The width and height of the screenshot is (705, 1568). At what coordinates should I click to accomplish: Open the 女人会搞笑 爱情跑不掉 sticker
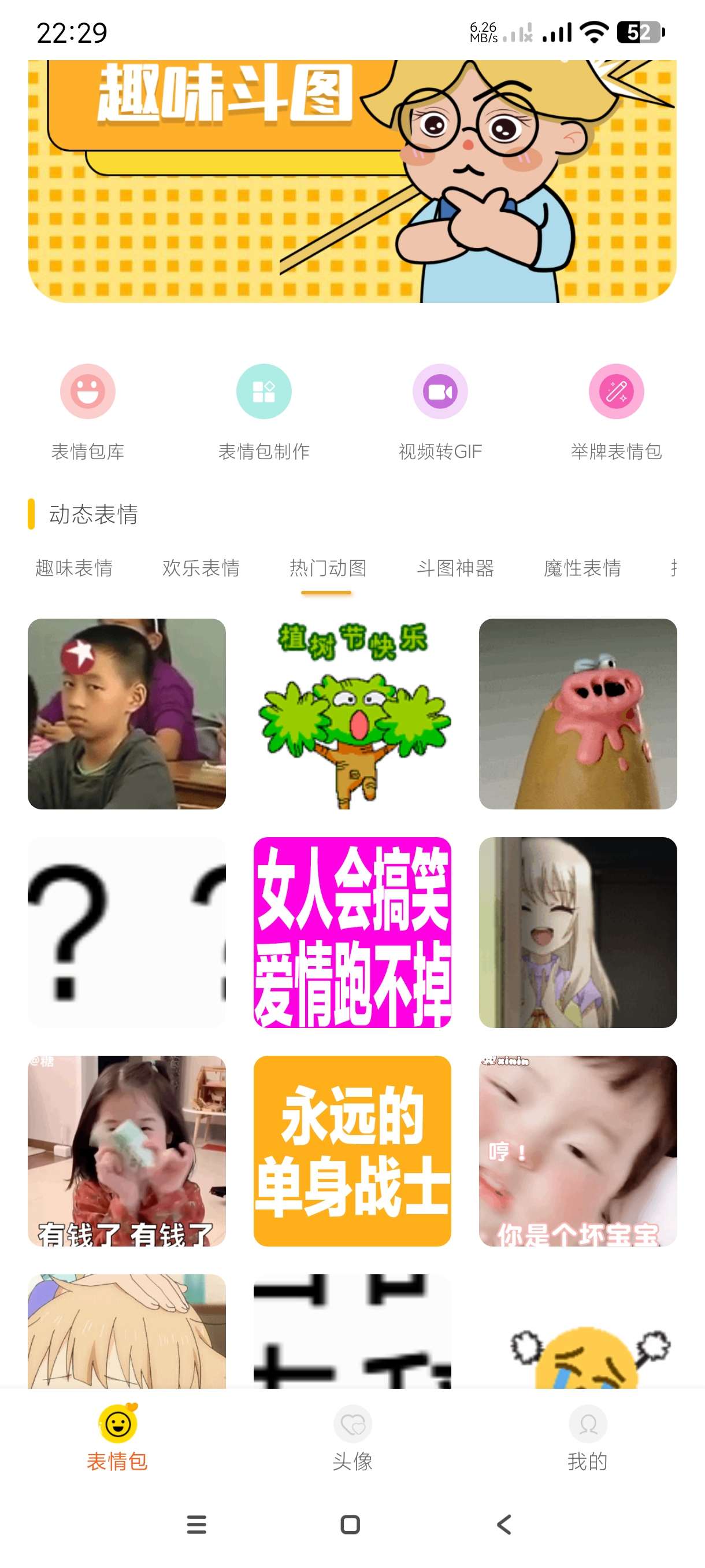pyautogui.click(x=352, y=932)
